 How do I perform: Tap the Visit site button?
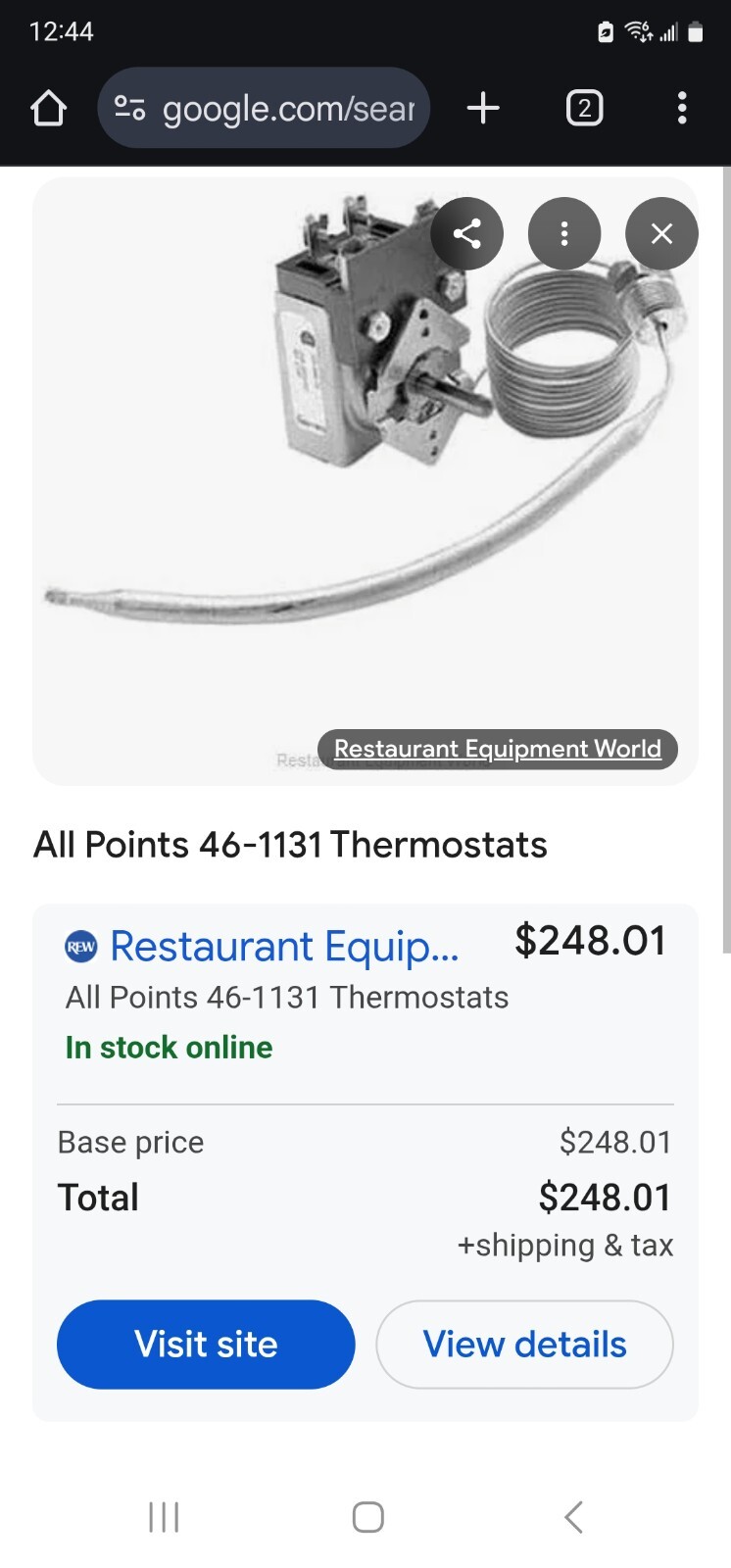(x=206, y=1344)
